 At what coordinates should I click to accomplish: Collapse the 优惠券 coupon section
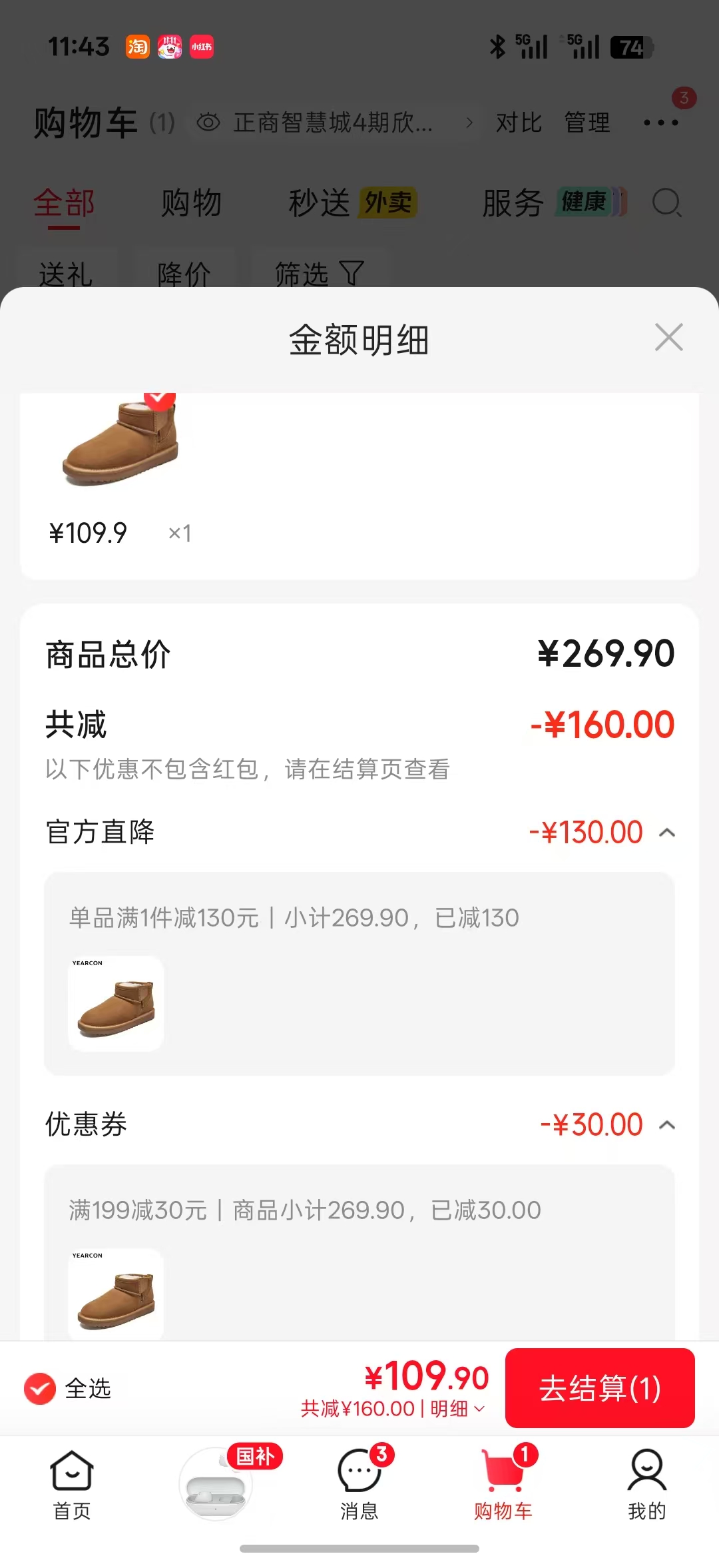(667, 1125)
